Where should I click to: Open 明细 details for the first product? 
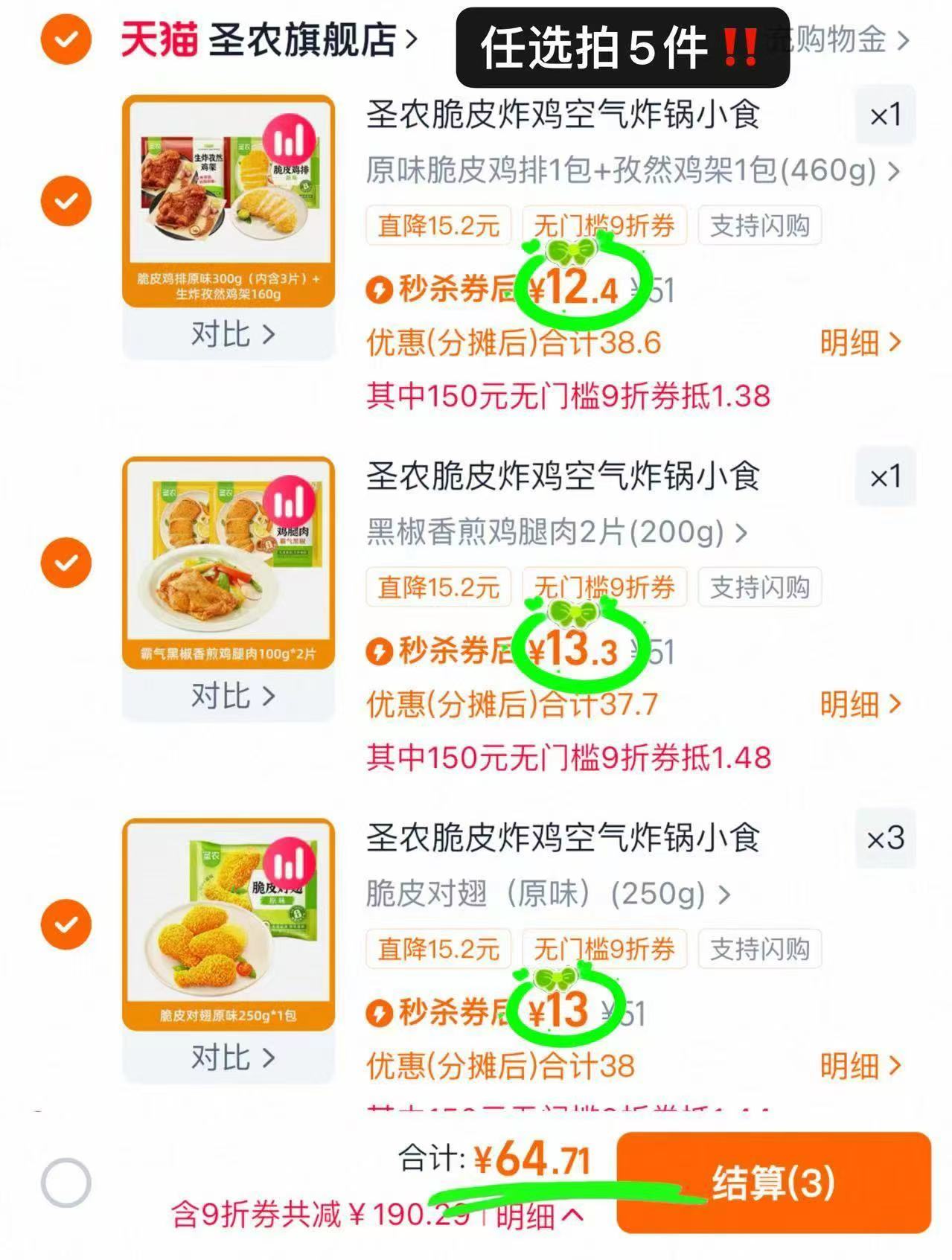point(860,344)
